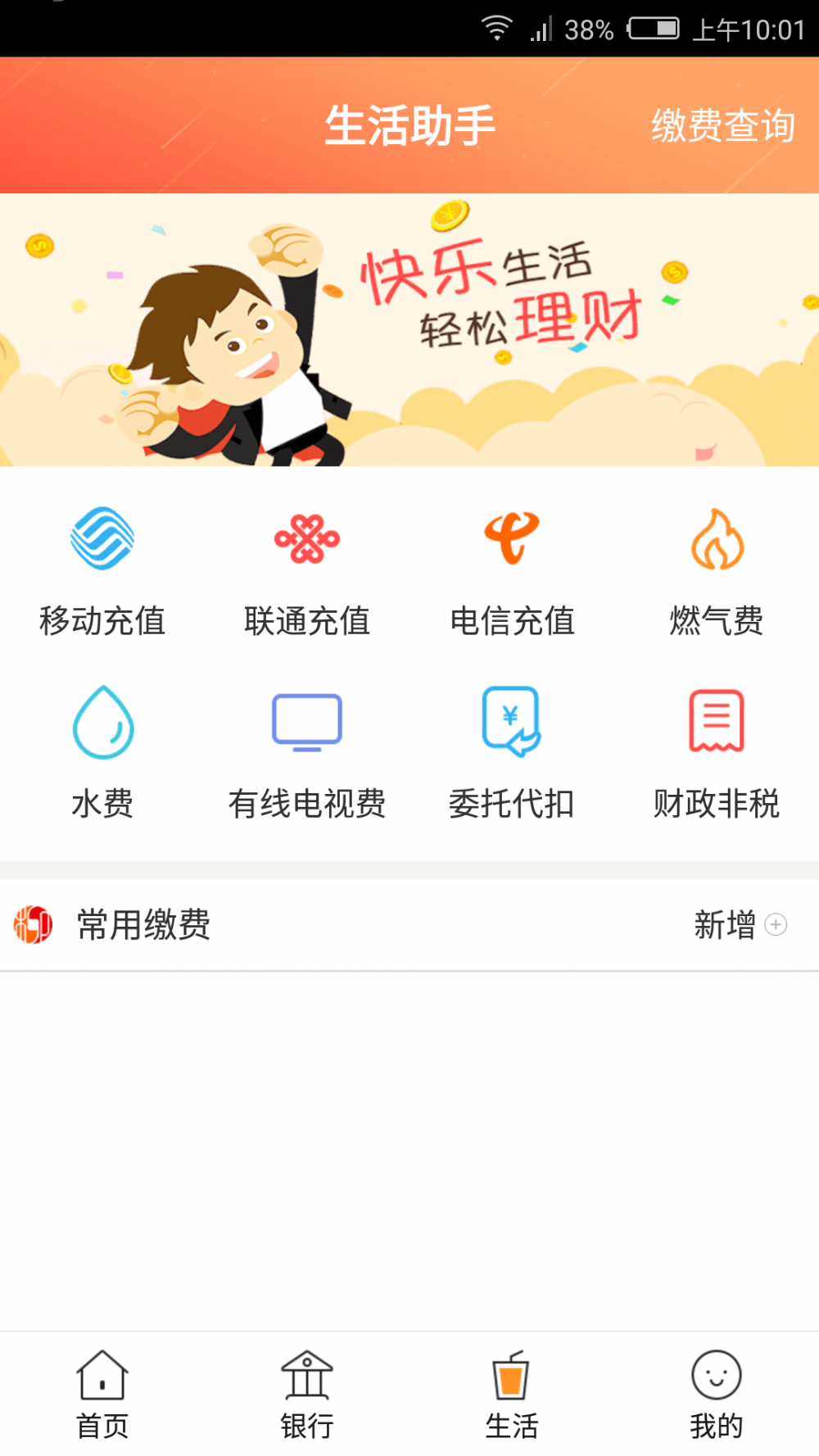
Task: Open the 快乐生活轻松理财 banner
Action: [409, 329]
